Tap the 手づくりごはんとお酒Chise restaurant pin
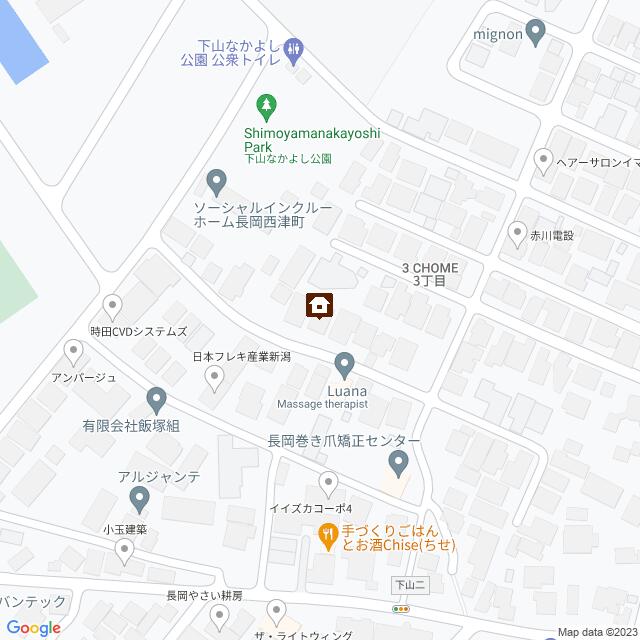 327,537
